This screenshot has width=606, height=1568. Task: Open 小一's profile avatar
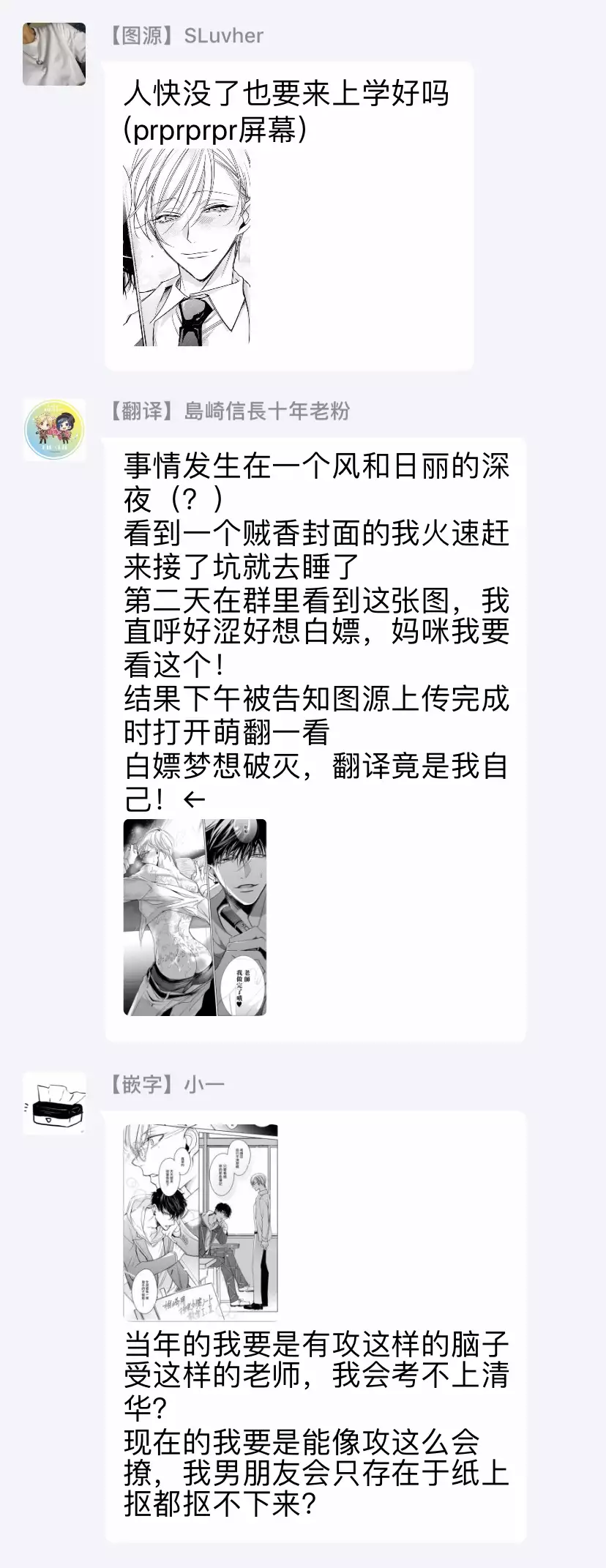tap(54, 1103)
